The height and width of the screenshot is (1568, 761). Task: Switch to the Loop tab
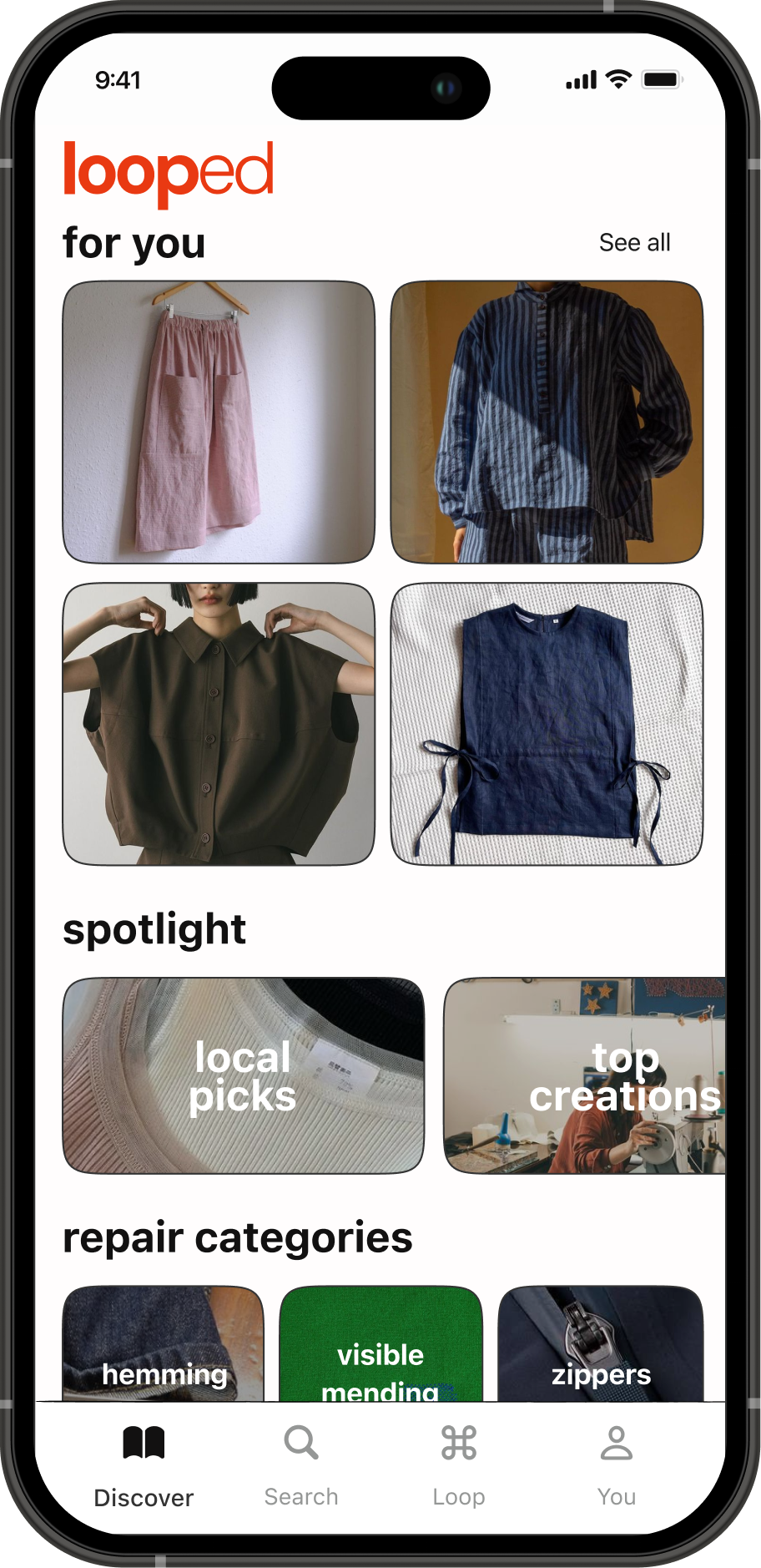458,1465
